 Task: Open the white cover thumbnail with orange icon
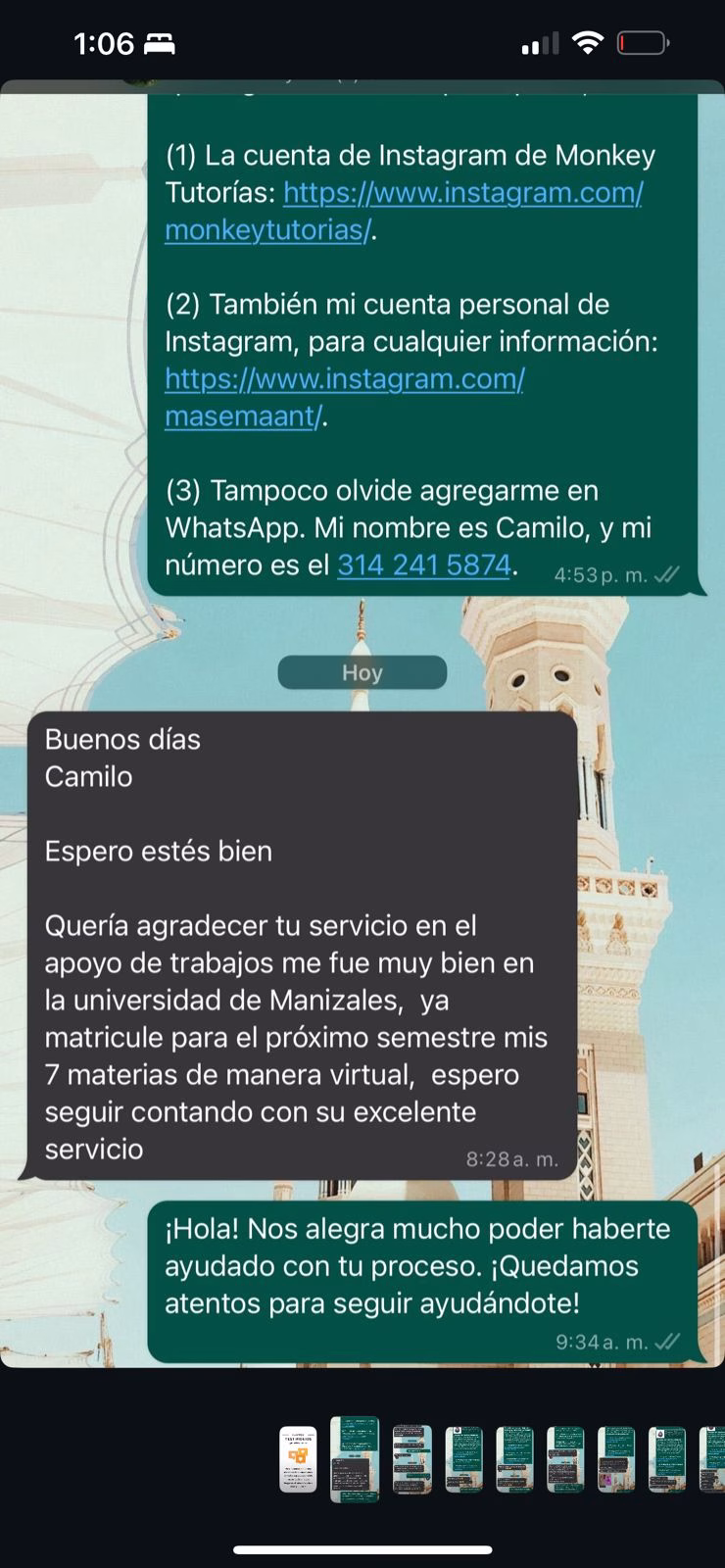tap(298, 1459)
